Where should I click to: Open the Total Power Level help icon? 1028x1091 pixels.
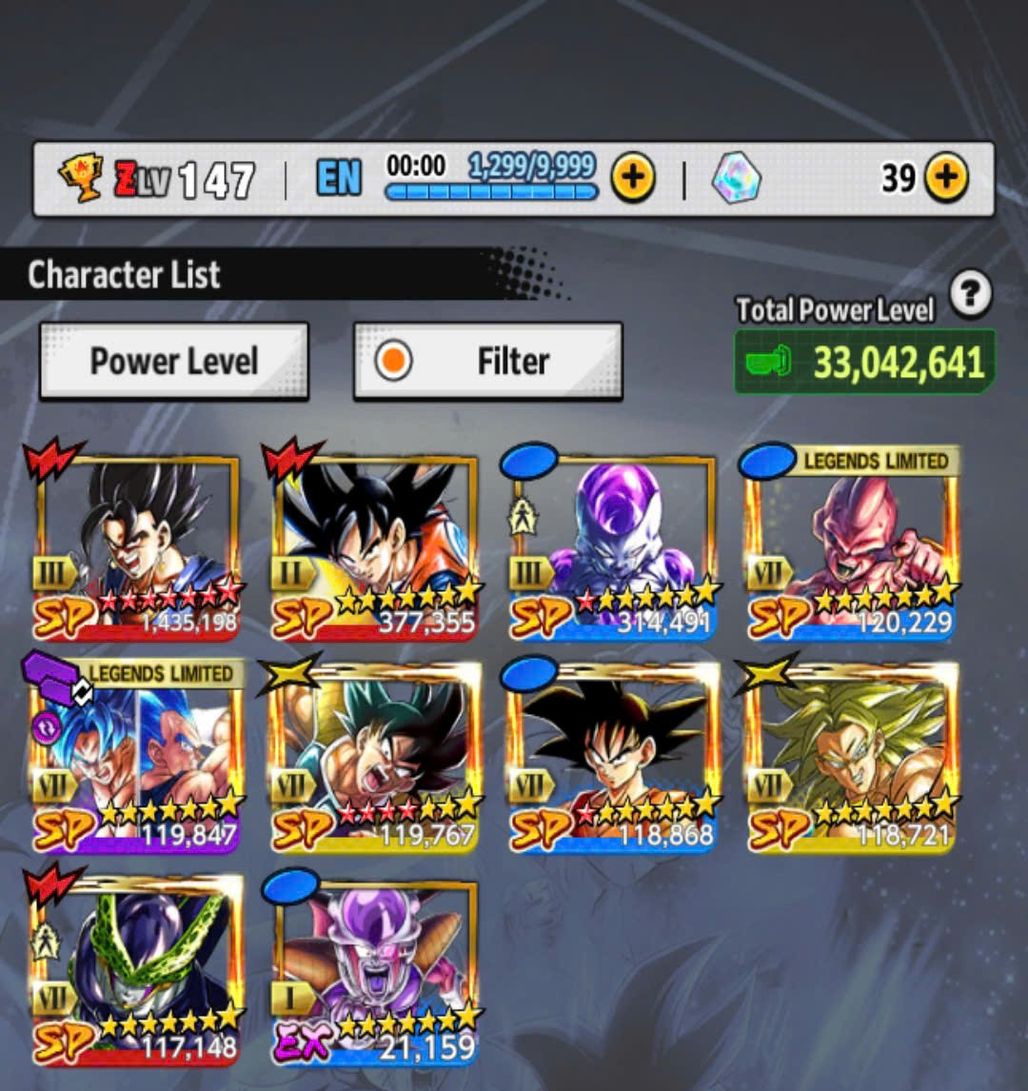point(970,295)
